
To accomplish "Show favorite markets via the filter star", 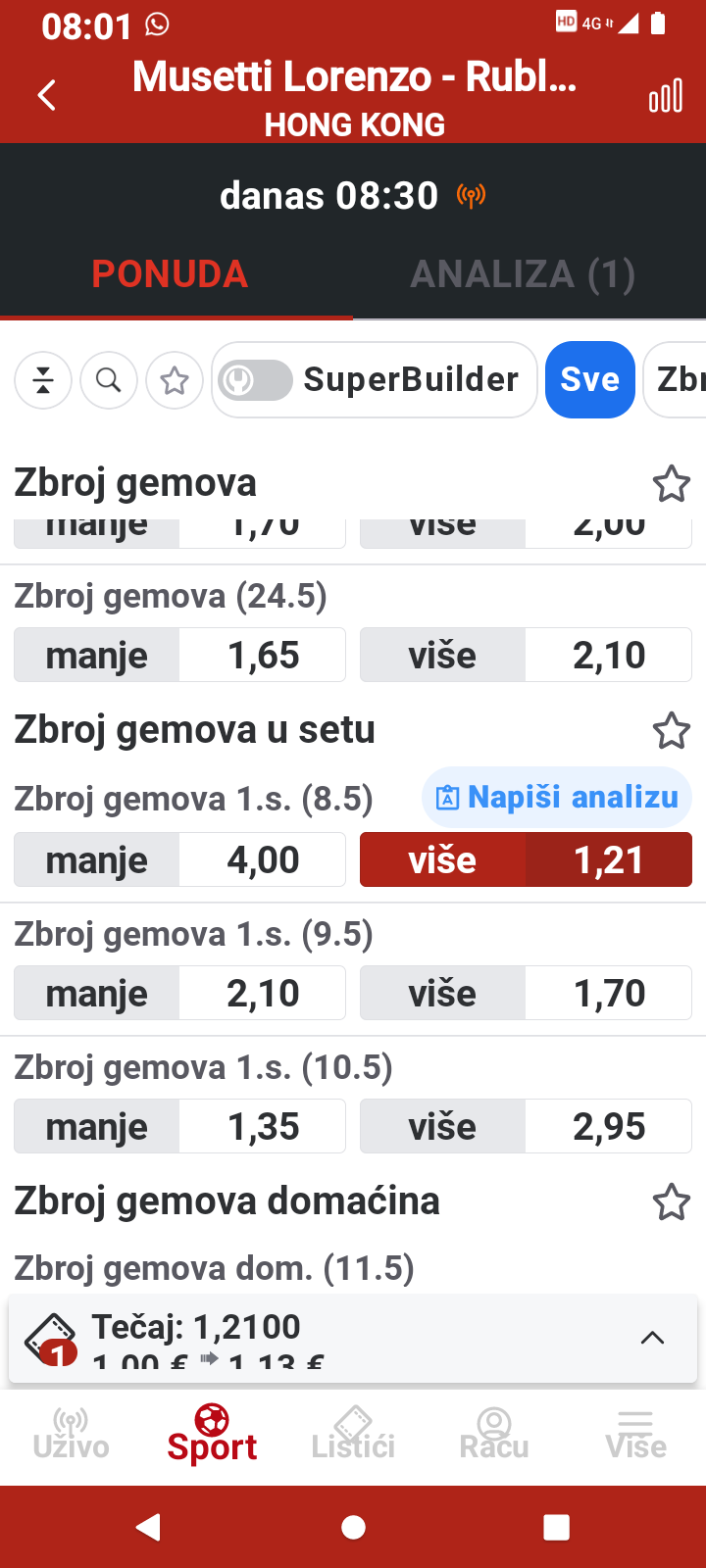I will (175, 380).
